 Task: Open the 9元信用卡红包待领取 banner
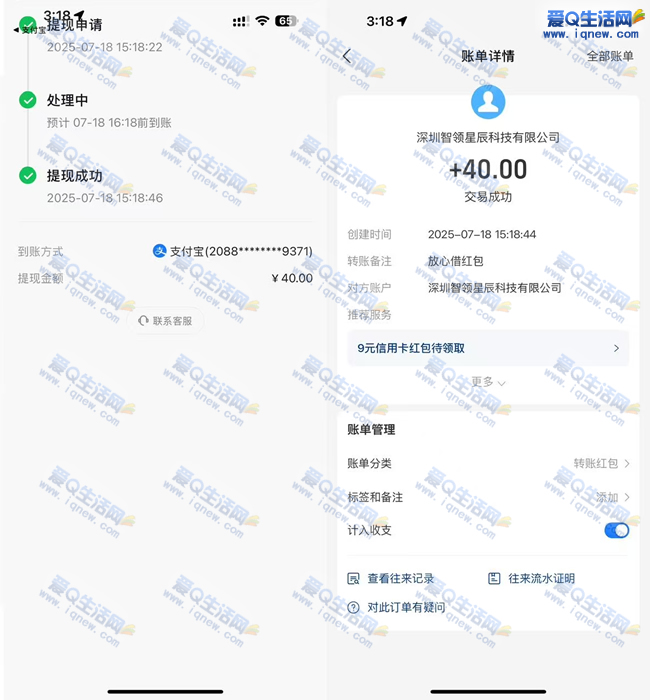pos(487,348)
